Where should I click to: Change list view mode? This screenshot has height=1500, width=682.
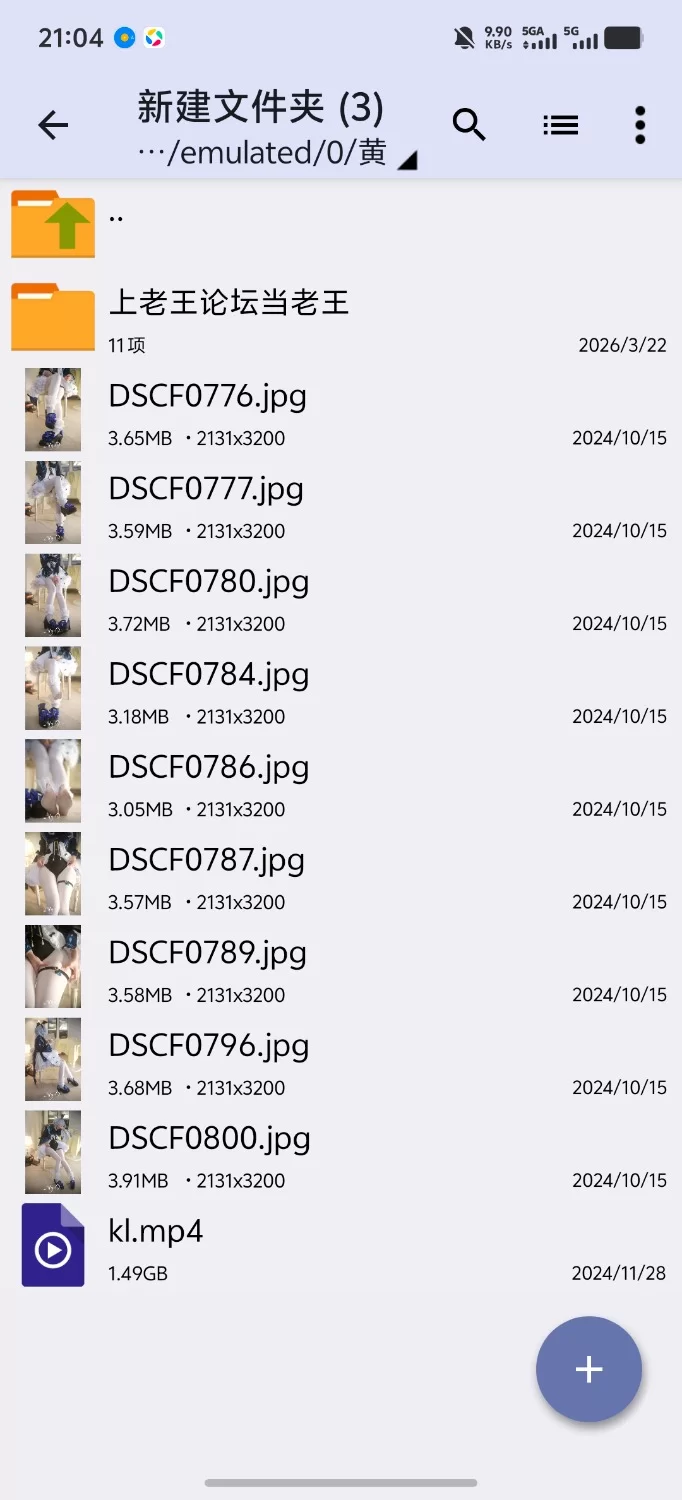click(561, 125)
